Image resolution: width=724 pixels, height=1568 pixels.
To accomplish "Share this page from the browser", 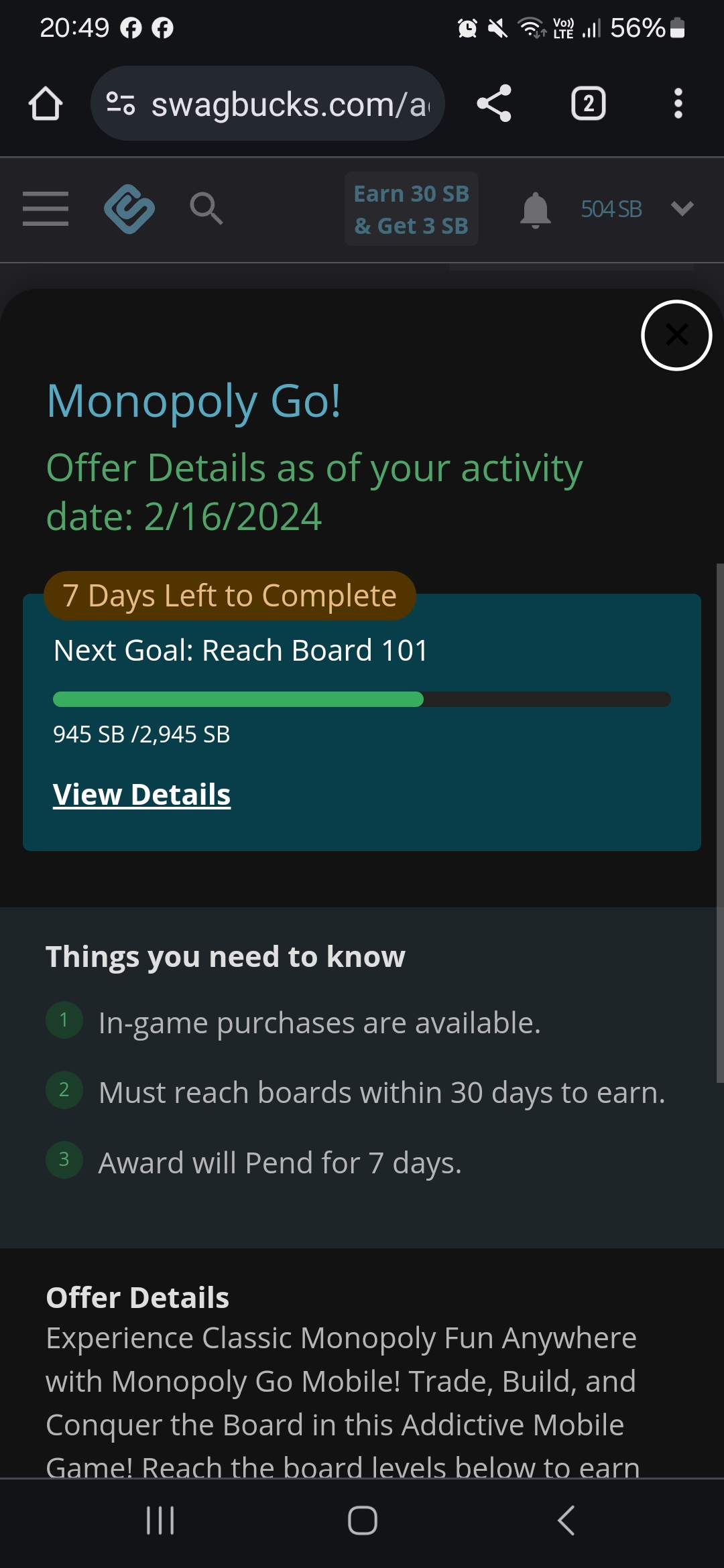I will point(494,104).
